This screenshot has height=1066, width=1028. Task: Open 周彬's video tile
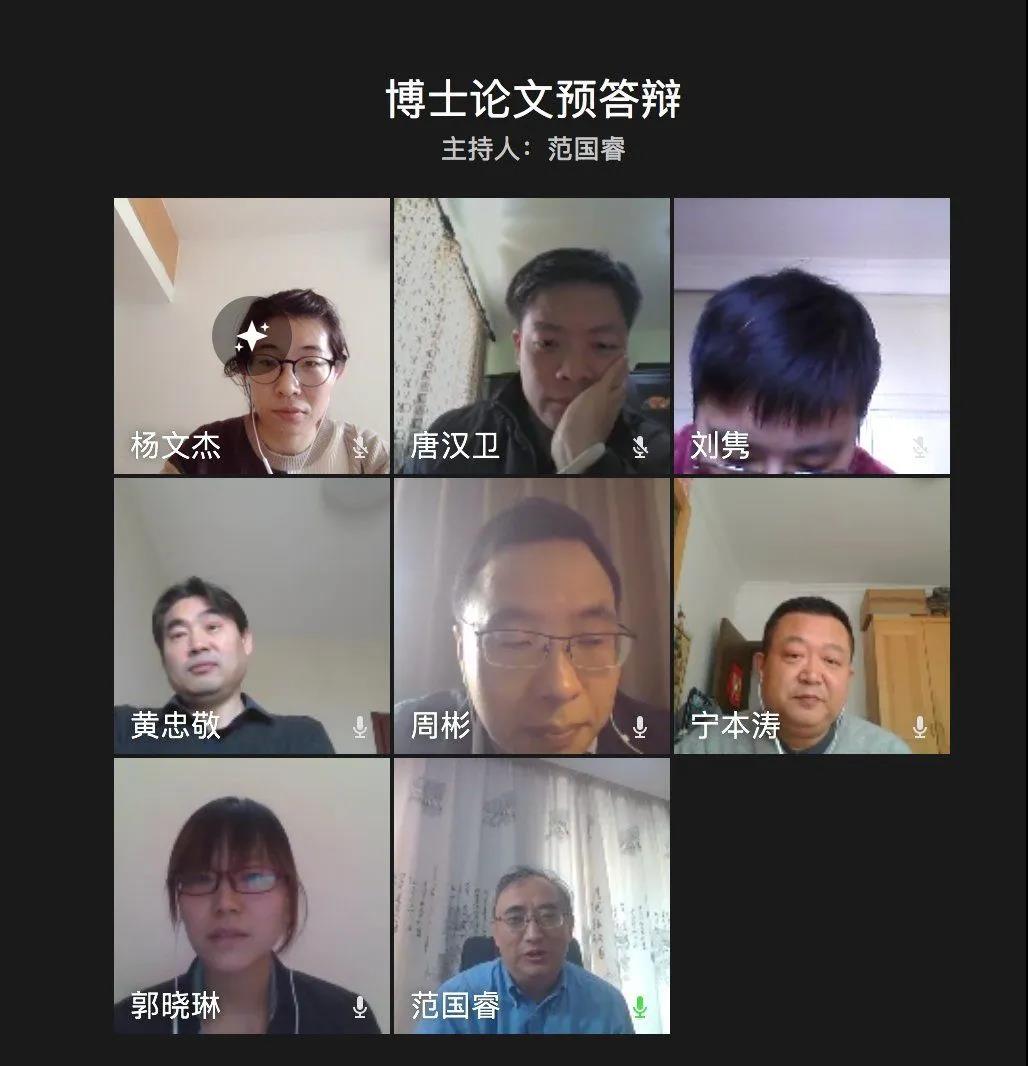pyautogui.click(x=531, y=616)
